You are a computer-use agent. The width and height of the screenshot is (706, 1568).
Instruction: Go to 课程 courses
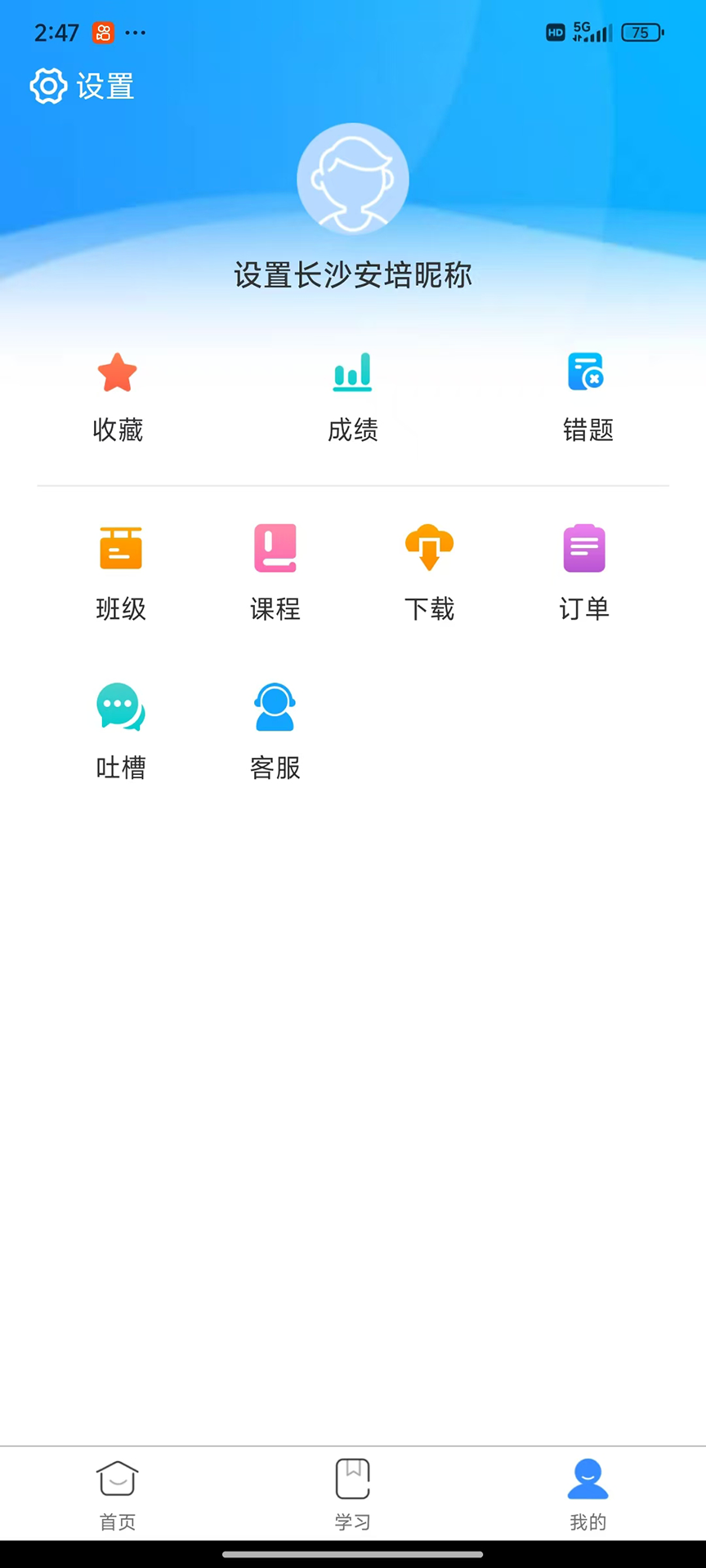point(275,572)
